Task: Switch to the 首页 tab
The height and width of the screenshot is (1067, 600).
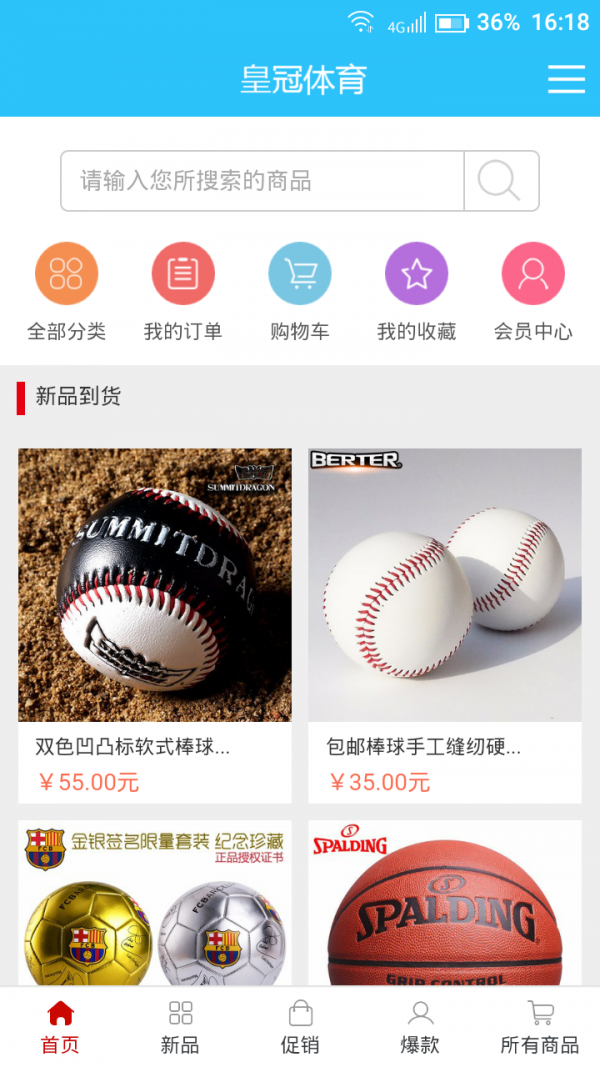Action: [x=60, y=1027]
